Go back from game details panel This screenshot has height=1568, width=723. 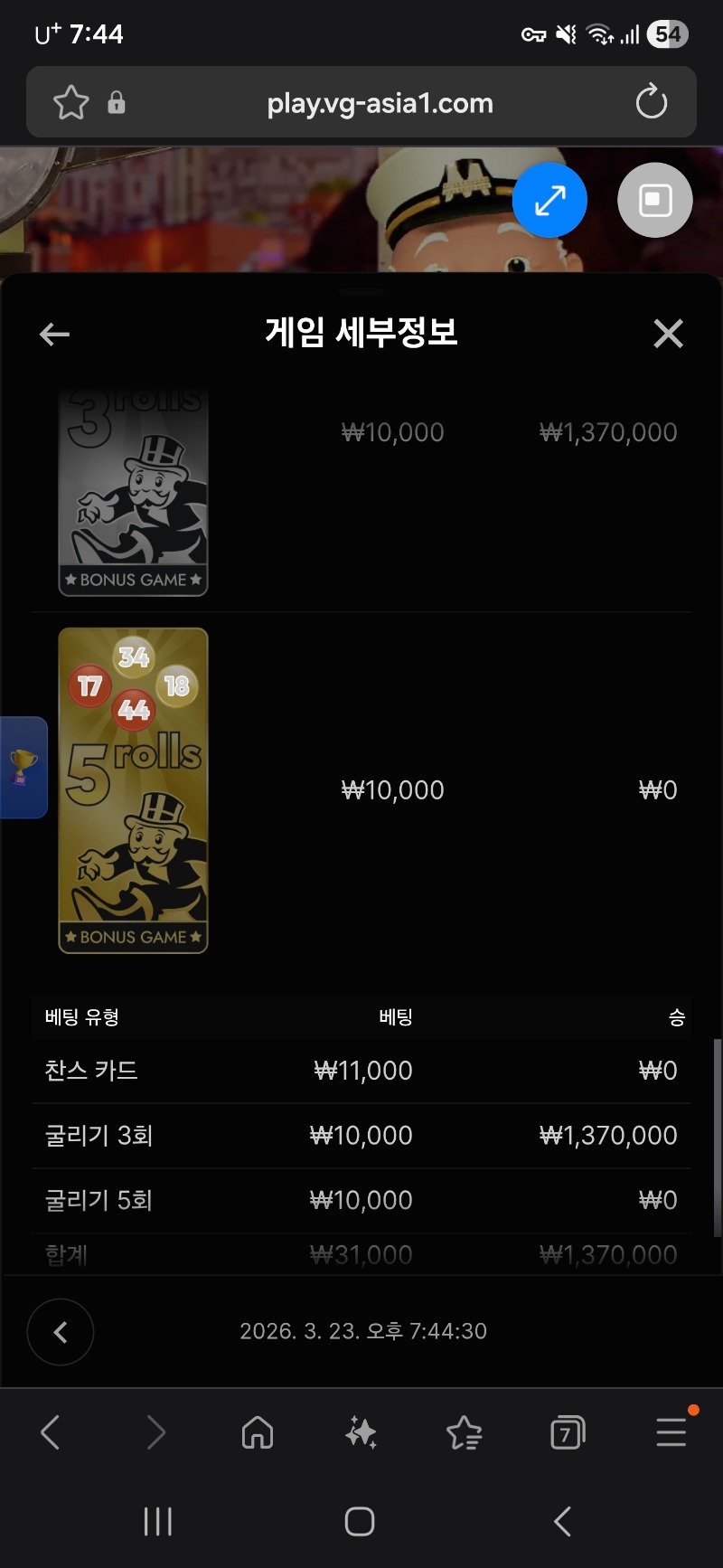[55, 335]
